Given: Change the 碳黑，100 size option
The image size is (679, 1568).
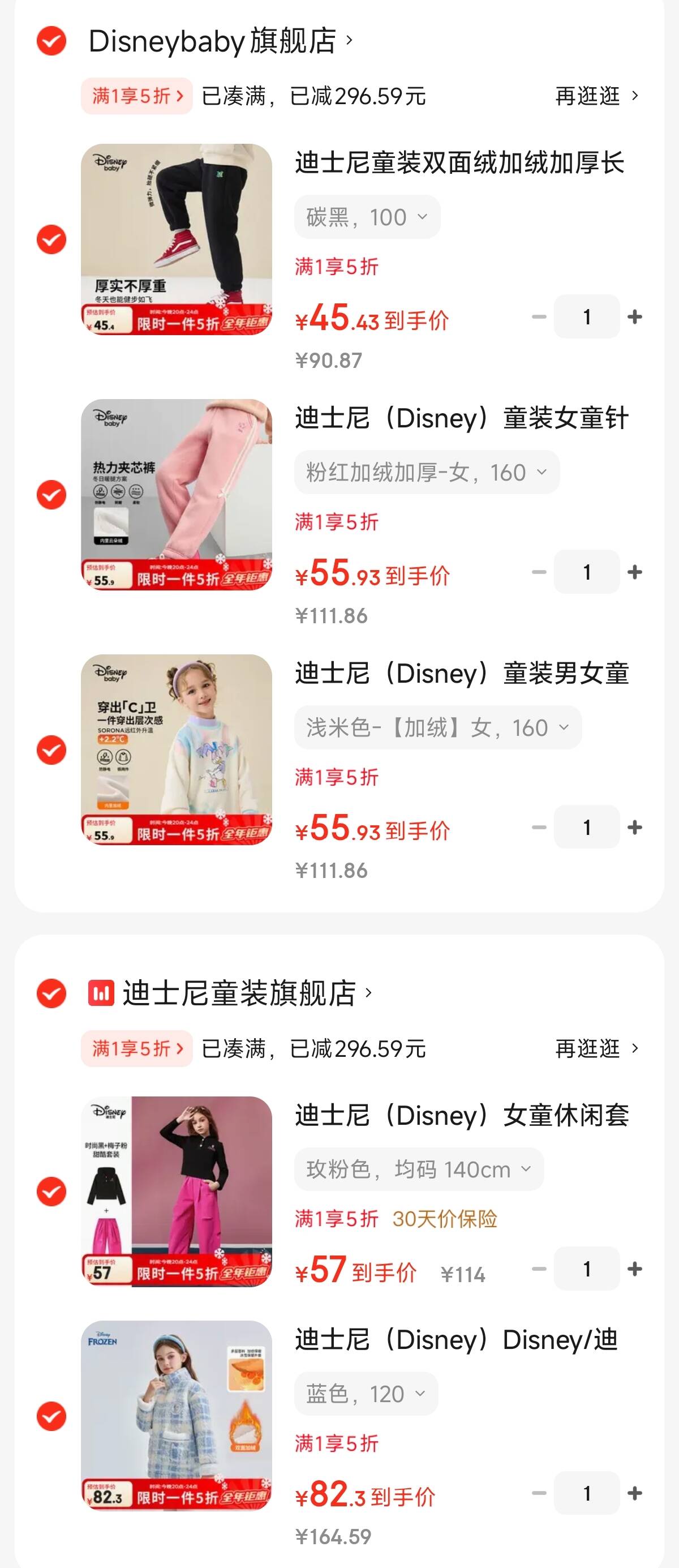Looking at the screenshot, I should [x=367, y=217].
